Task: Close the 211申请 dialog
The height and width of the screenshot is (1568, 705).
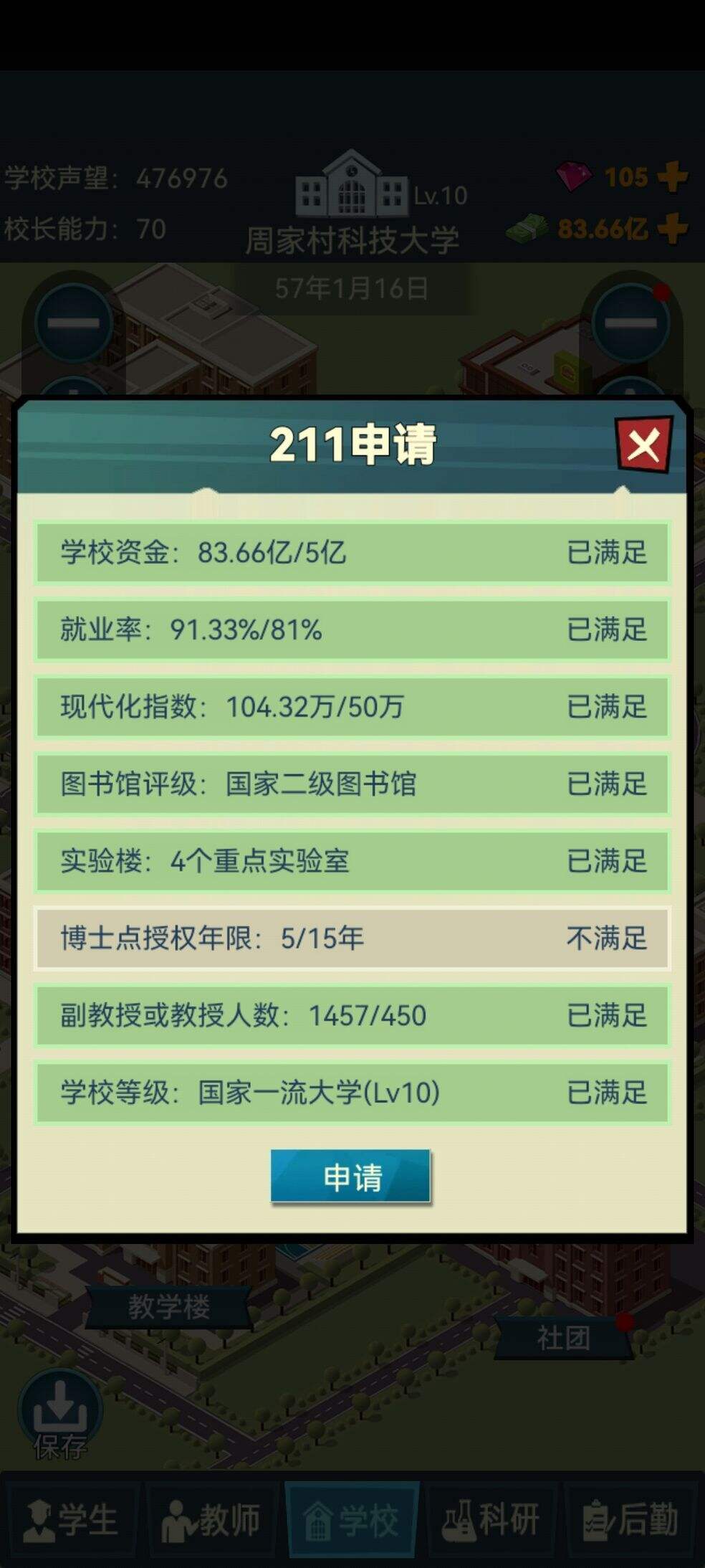Action: [643, 445]
